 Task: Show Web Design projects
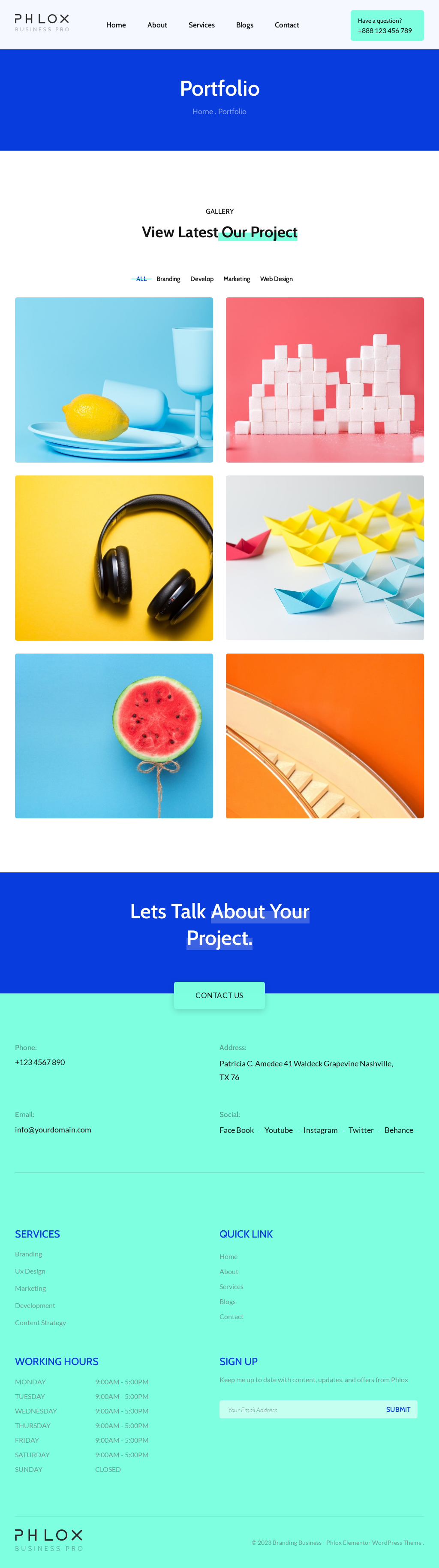pos(276,279)
